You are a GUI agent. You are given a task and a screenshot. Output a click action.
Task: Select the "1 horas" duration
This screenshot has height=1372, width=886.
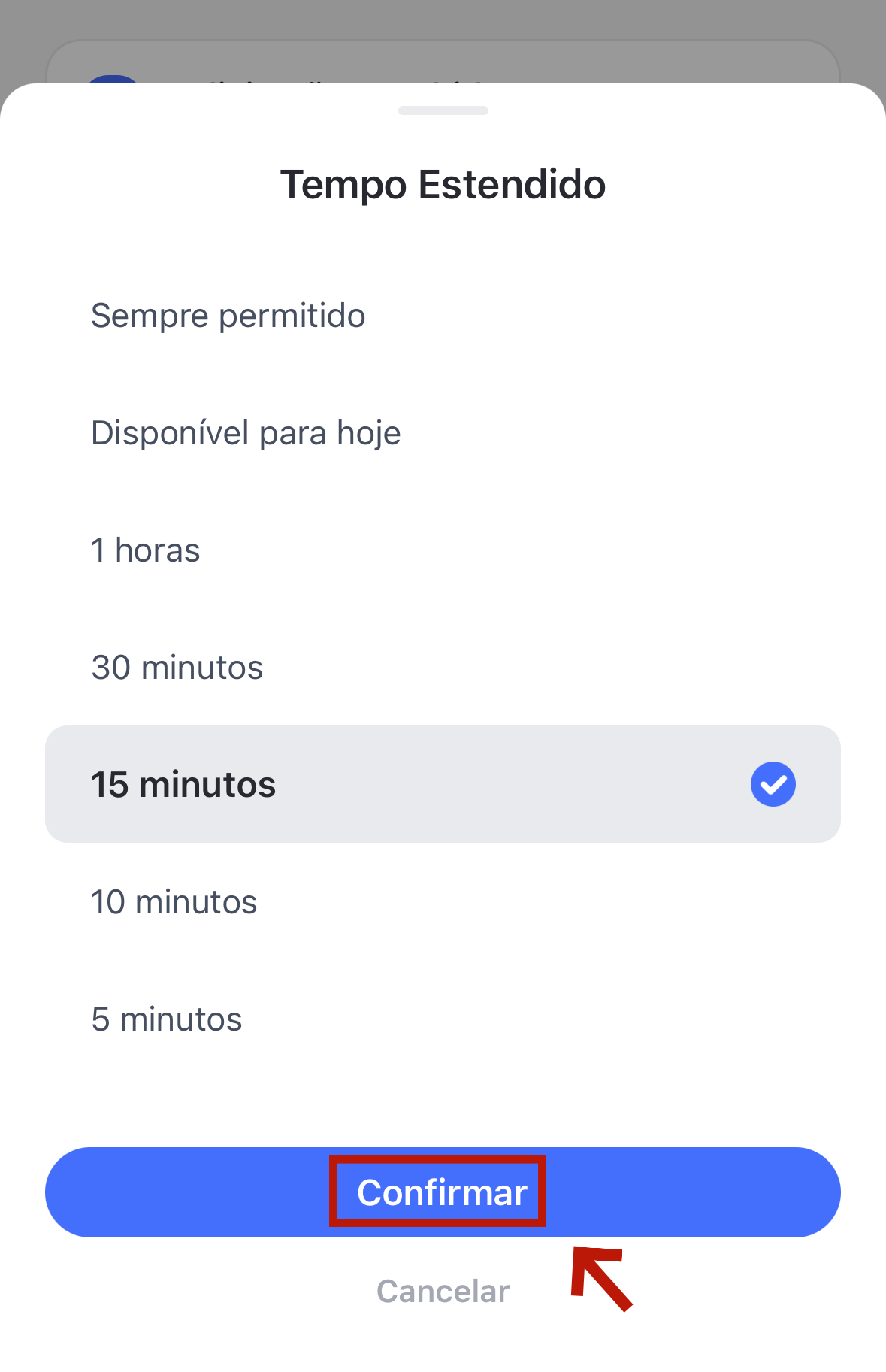[145, 550]
